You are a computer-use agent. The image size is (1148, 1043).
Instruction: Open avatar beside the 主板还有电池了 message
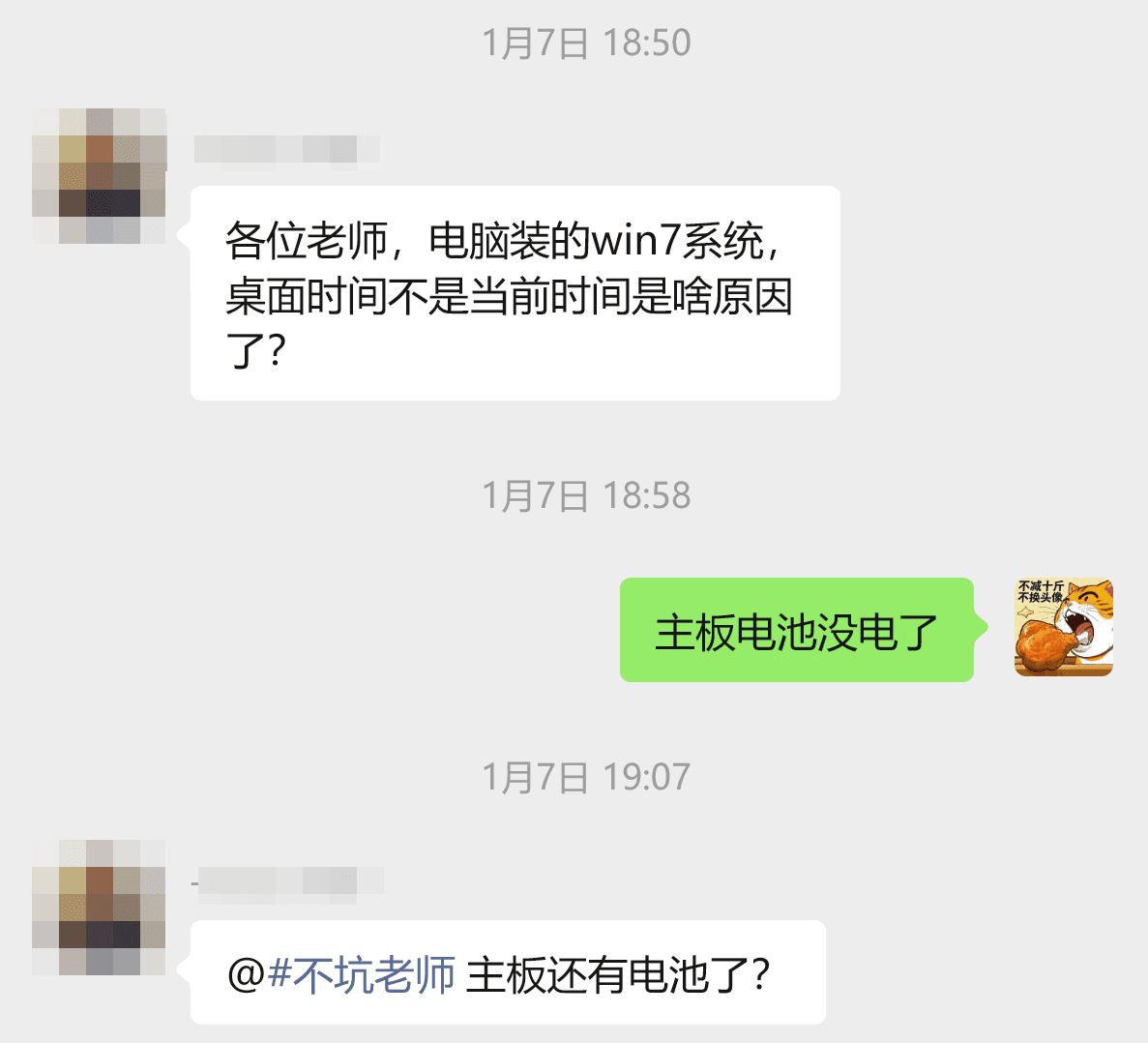(99, 907)
